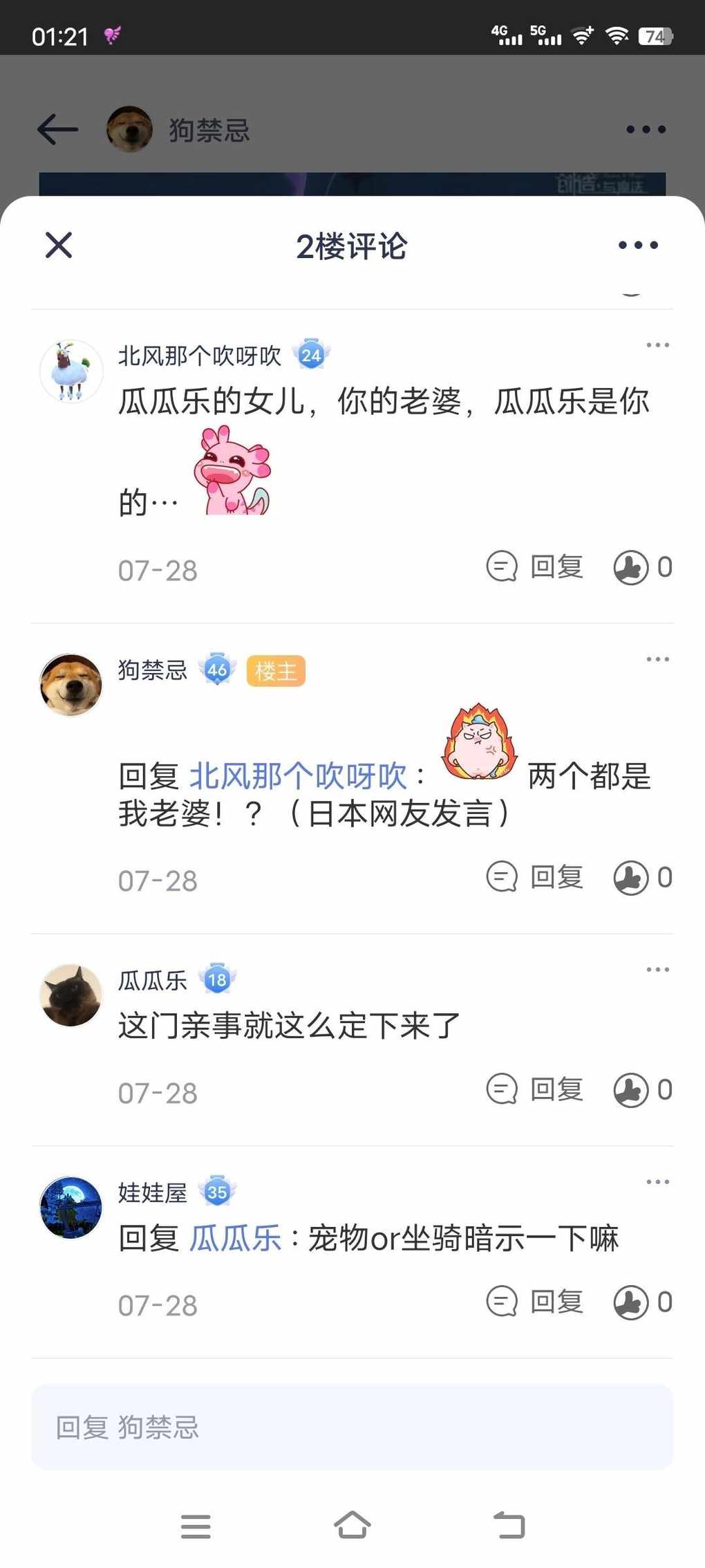705x1568 pixels.
Task: Like 瓜瓜乐's comment
Action: (631, 1090)
